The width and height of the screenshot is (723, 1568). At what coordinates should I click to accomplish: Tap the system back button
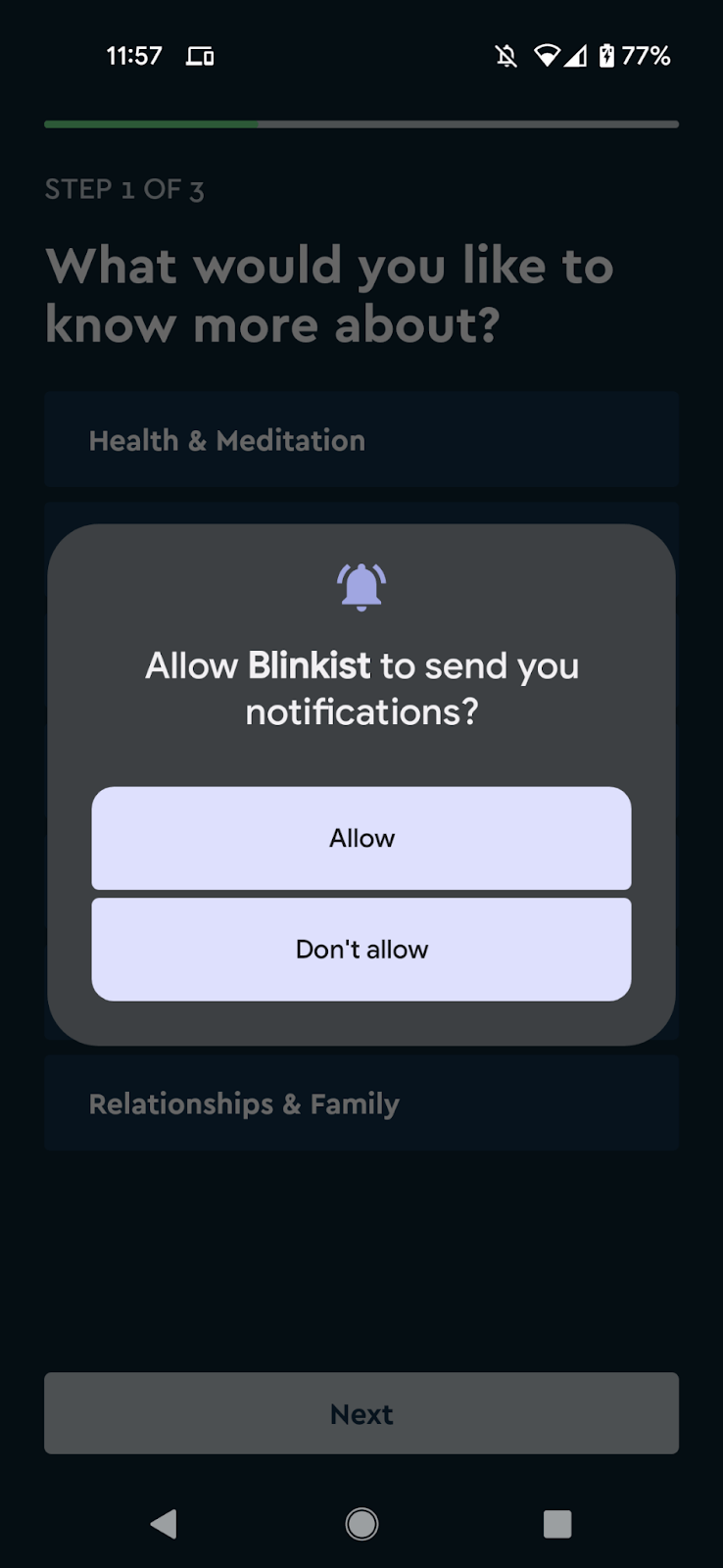[164, 1523]
